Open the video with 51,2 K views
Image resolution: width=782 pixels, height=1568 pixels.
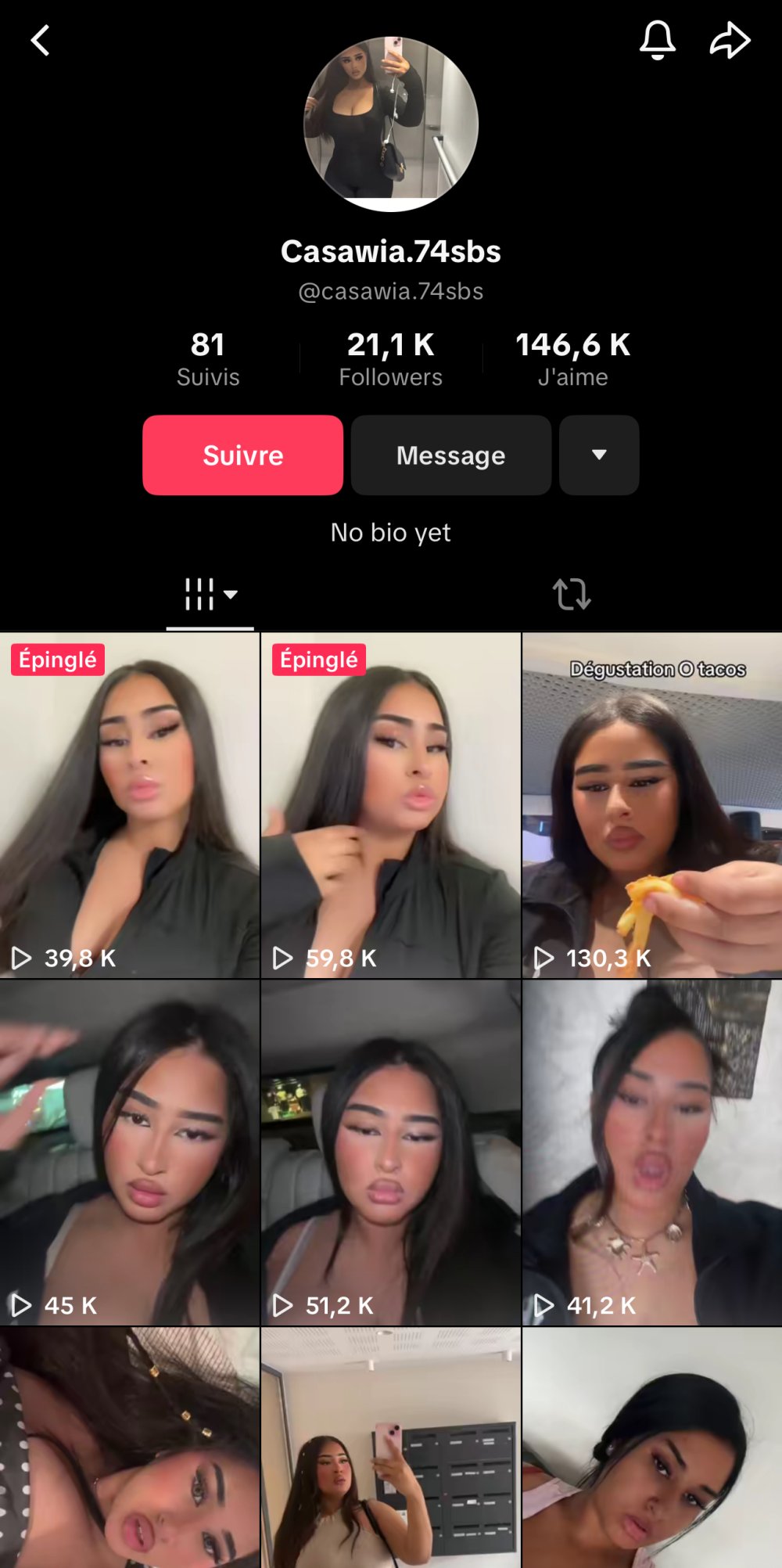click(391, 1153)
